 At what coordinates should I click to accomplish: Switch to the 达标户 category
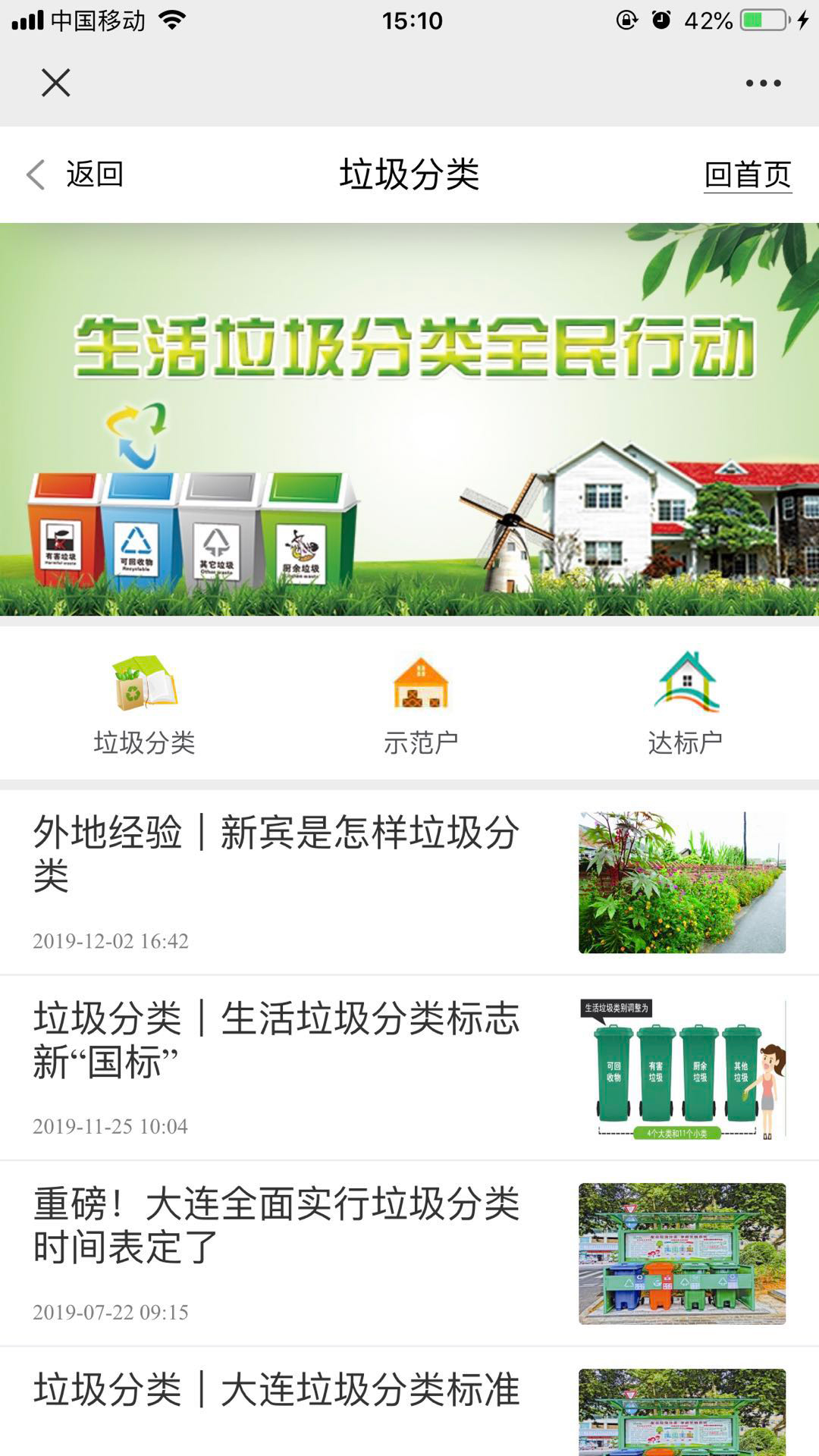[x=686, y=705]
